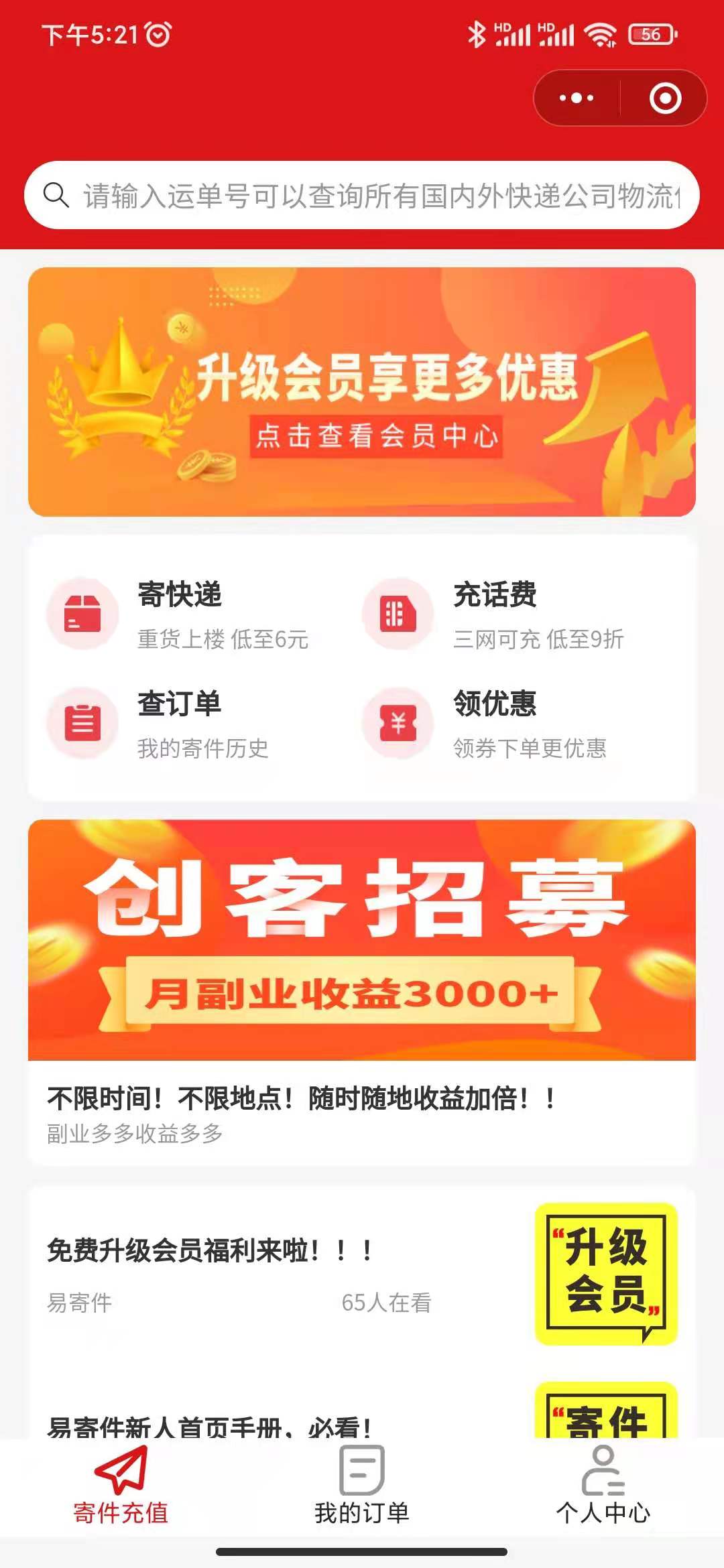Check orders via 查订单

[x=180, y=724]
